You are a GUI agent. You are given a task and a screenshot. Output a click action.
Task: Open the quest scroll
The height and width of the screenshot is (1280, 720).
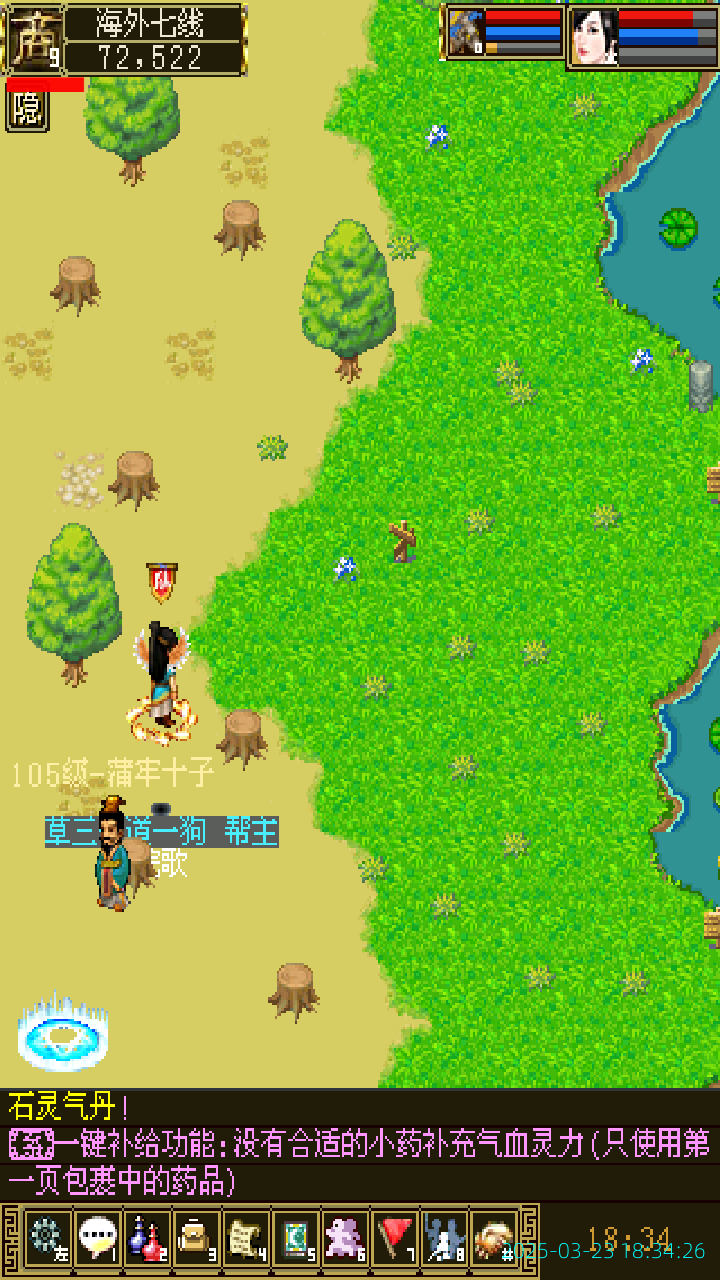tap(246, 1239)
